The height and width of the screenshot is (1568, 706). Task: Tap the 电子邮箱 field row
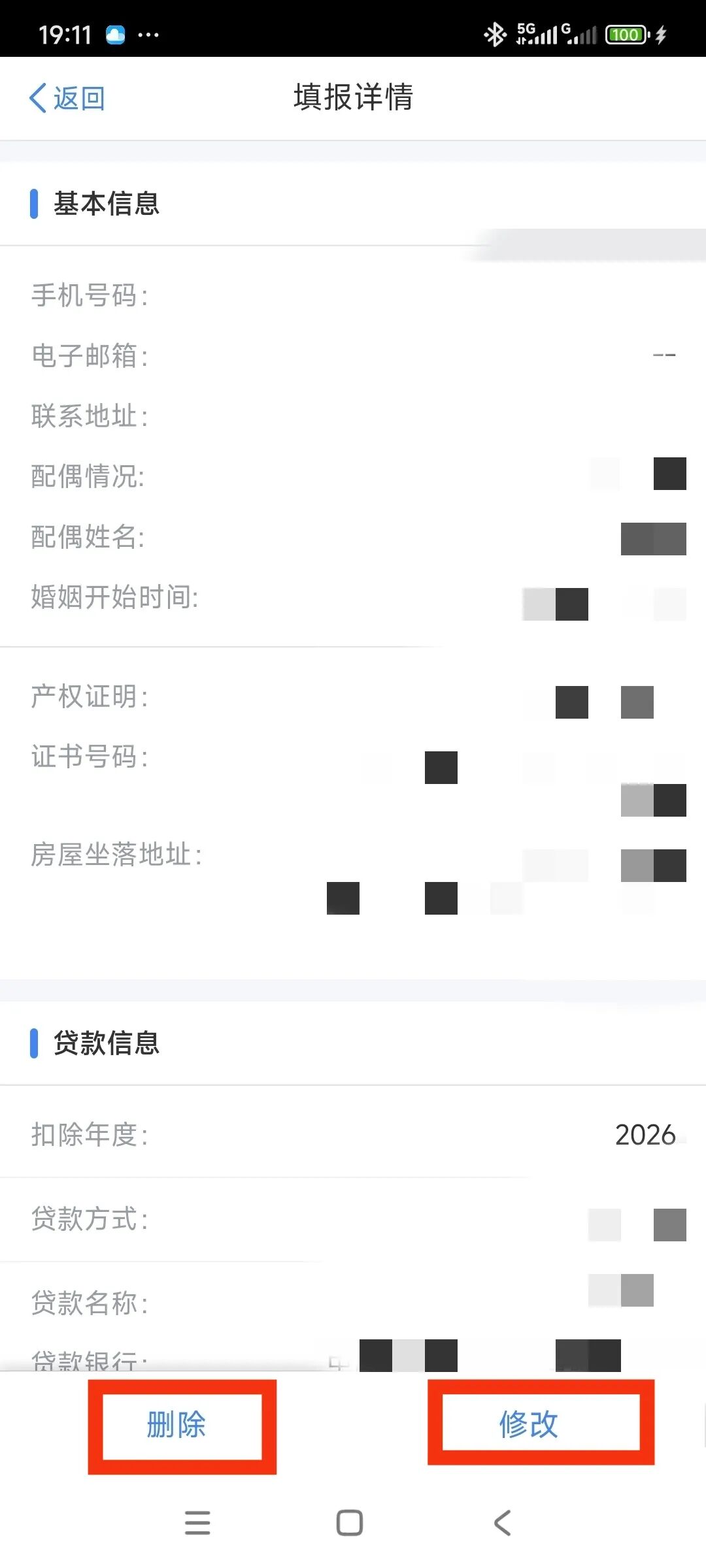pyautogui.click(x=353, y=356)
